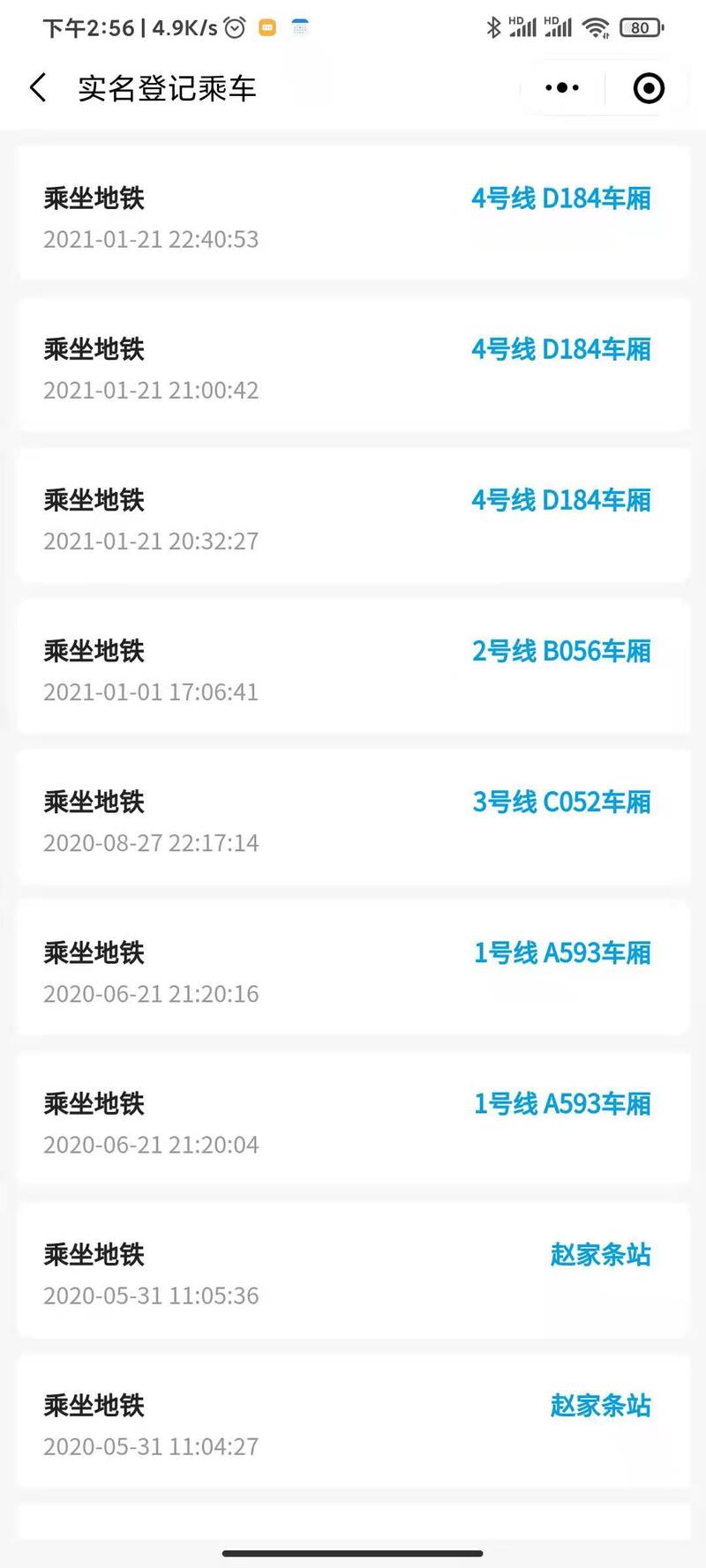Open the ride record at 2021-01-21 22:40:53
This screenshot has height=1568, width=706.
pos(353,214)
